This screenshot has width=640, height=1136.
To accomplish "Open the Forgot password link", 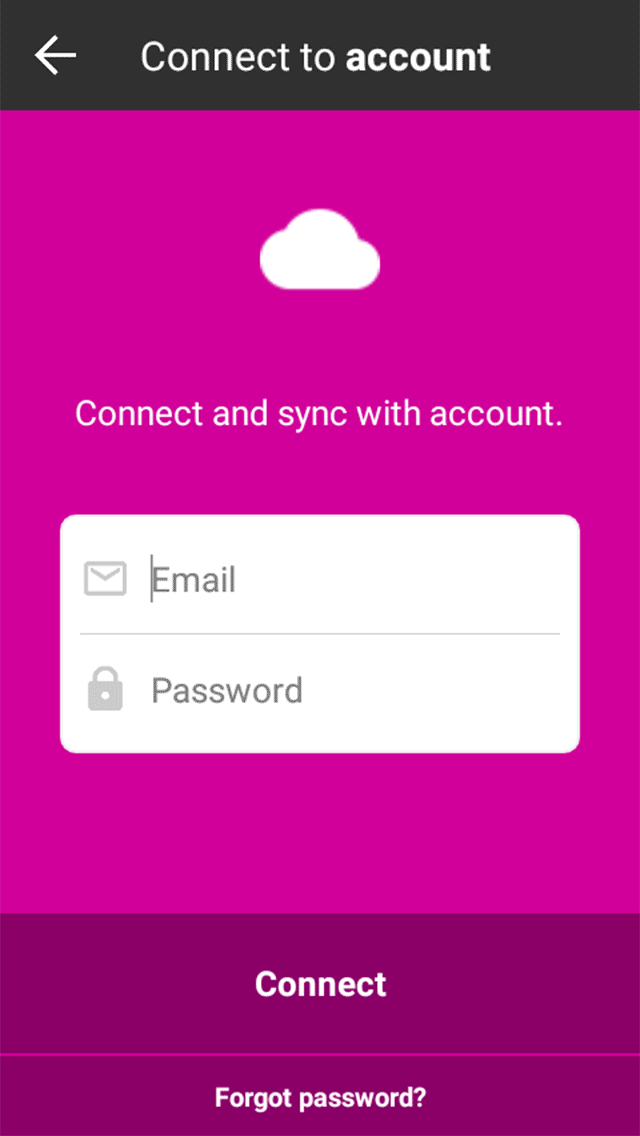I will point(320,1097).
